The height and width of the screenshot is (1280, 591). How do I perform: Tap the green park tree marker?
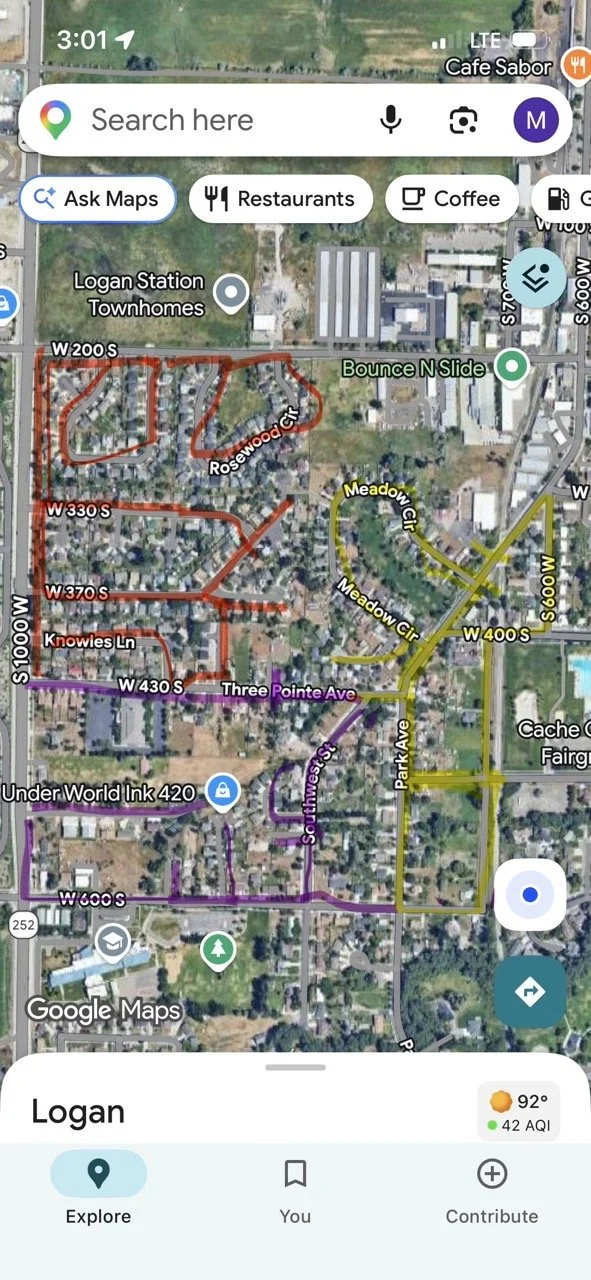[217, 950]
